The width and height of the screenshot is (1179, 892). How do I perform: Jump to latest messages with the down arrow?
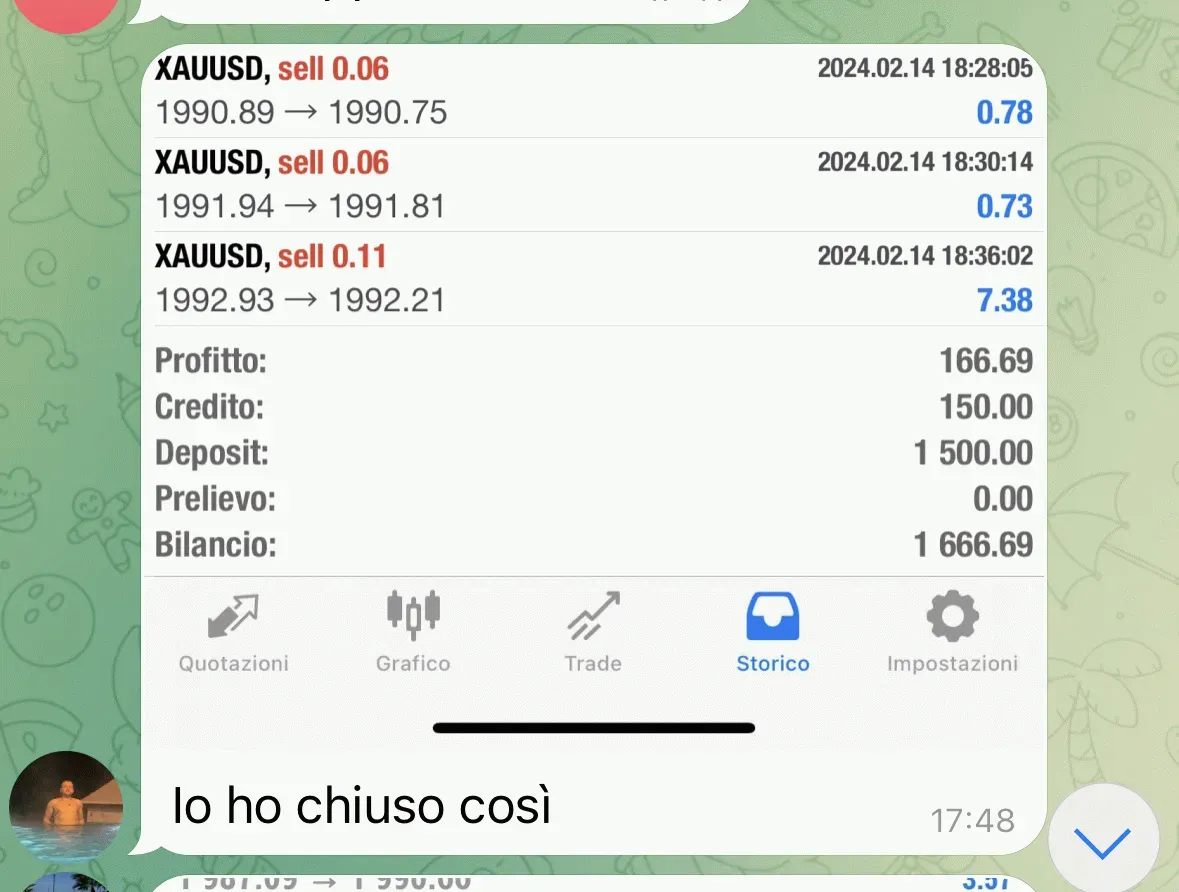point(1102,841)
